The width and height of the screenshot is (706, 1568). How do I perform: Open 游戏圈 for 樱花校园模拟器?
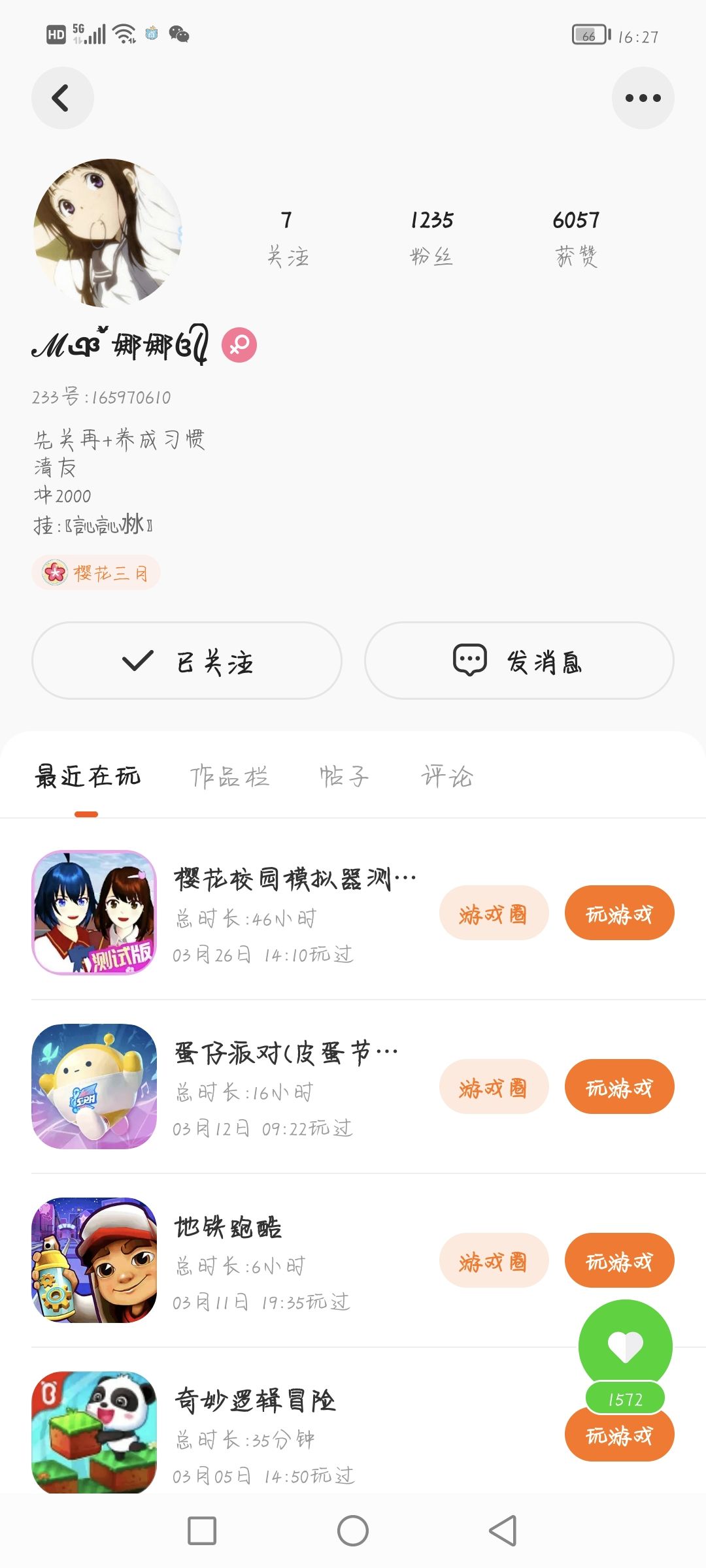tap(494, 913)
